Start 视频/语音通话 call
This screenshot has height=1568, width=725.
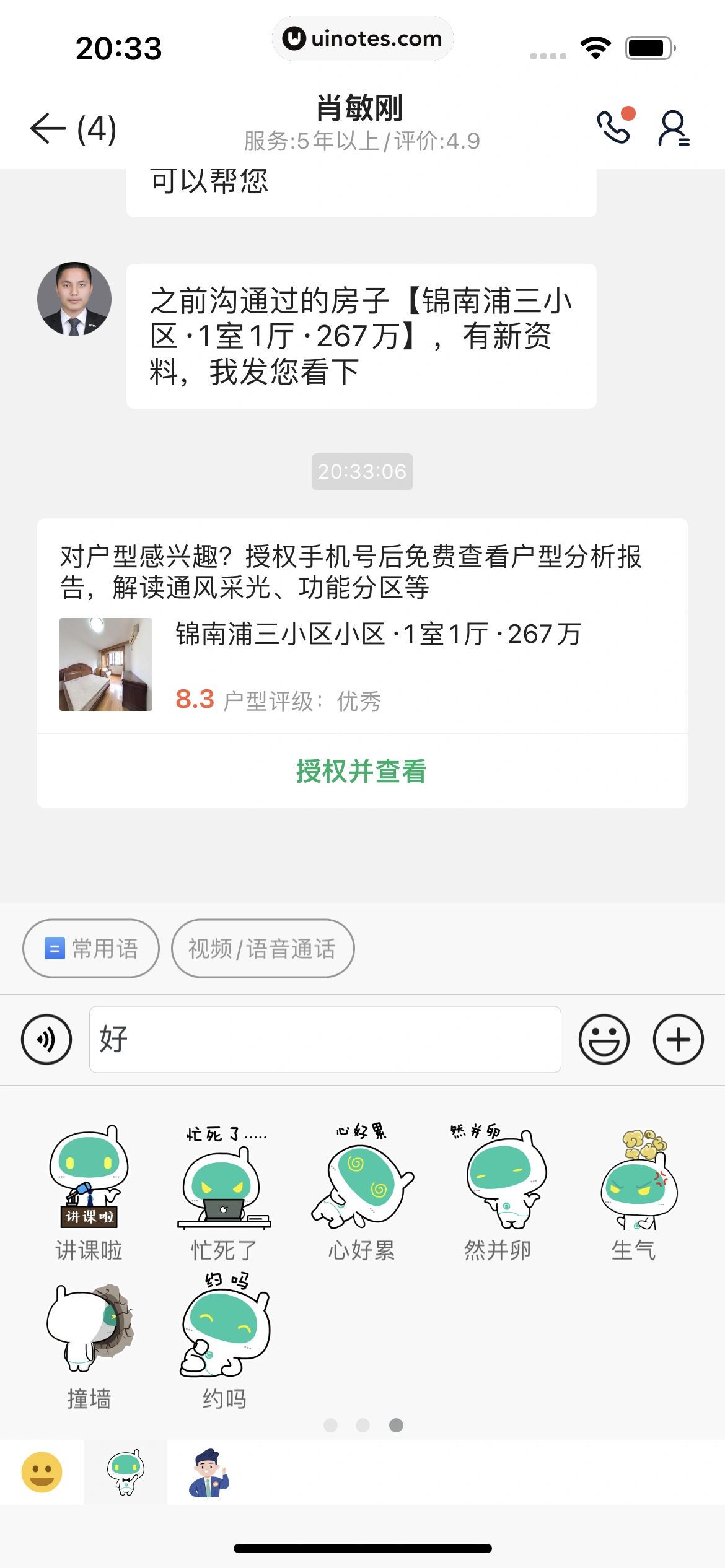[x=263, y=948]
